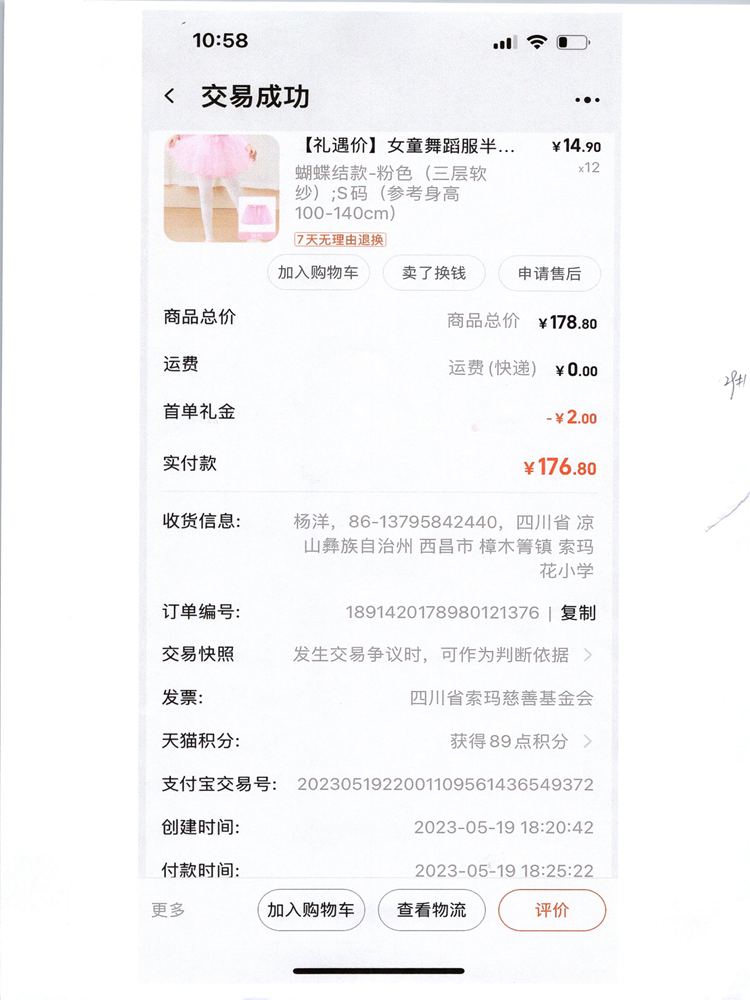Open the three-dot overflow menu

click(x=587, y=99)
